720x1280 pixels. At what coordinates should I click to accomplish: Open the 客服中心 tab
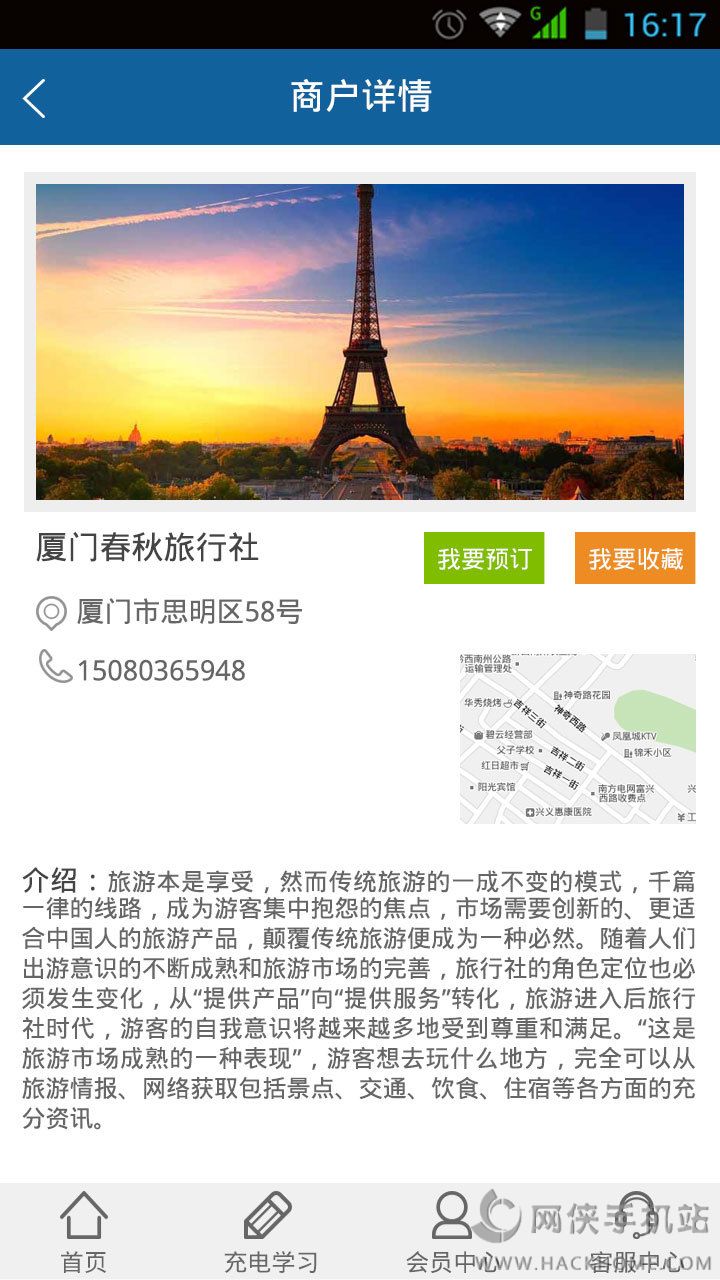pos(636,1232)
